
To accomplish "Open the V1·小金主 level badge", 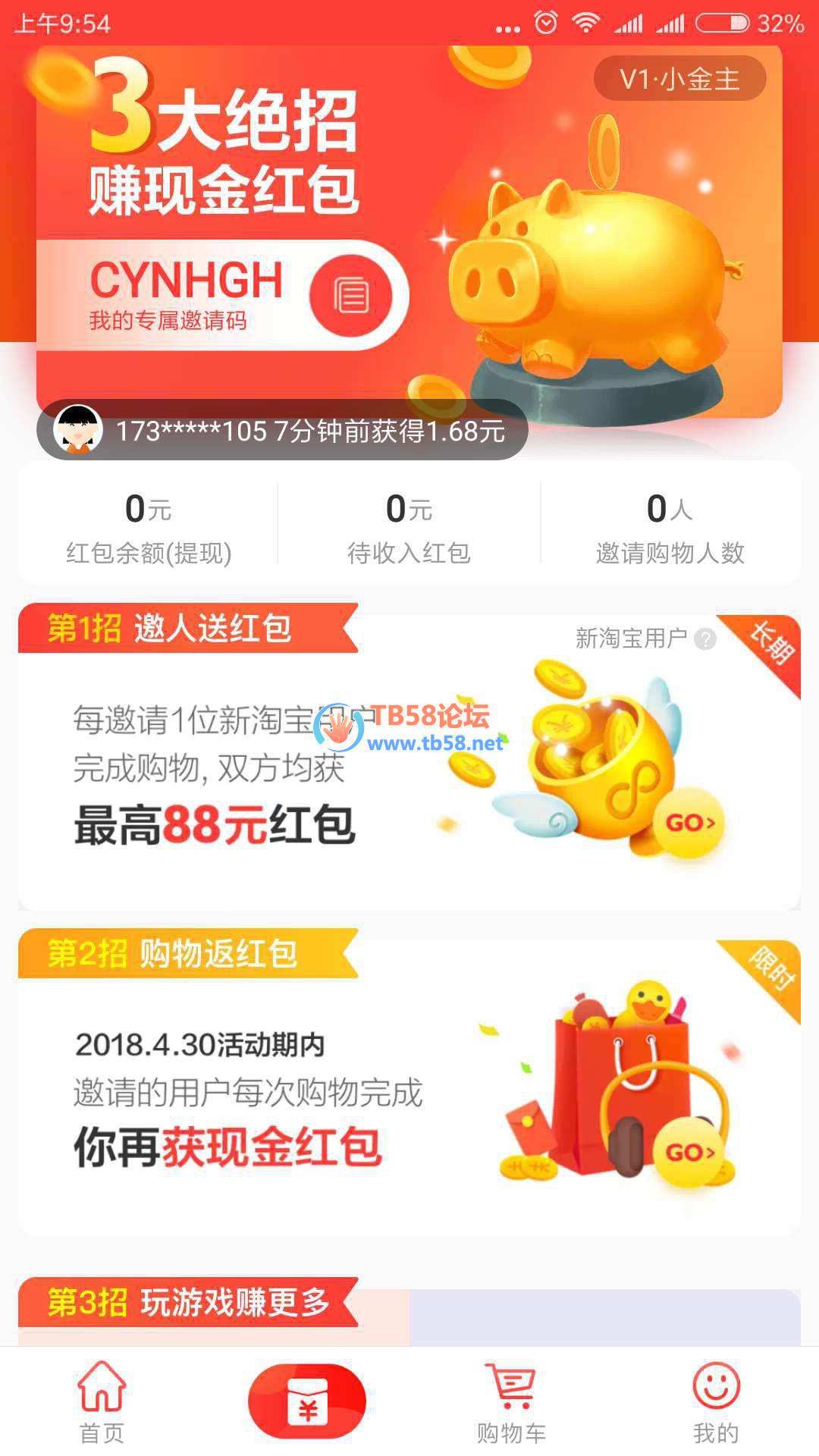I will point(679,79).
